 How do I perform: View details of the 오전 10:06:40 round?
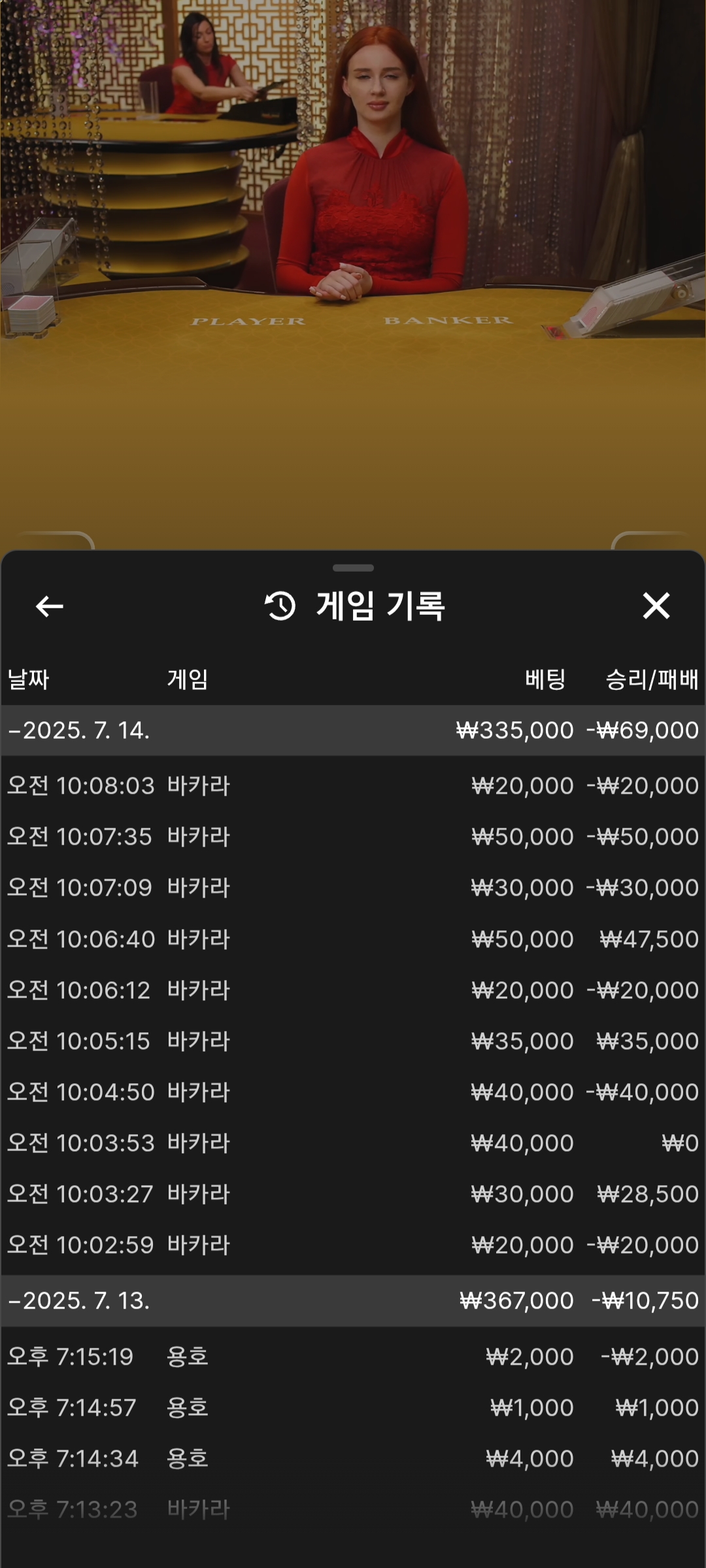pos(353,939)
